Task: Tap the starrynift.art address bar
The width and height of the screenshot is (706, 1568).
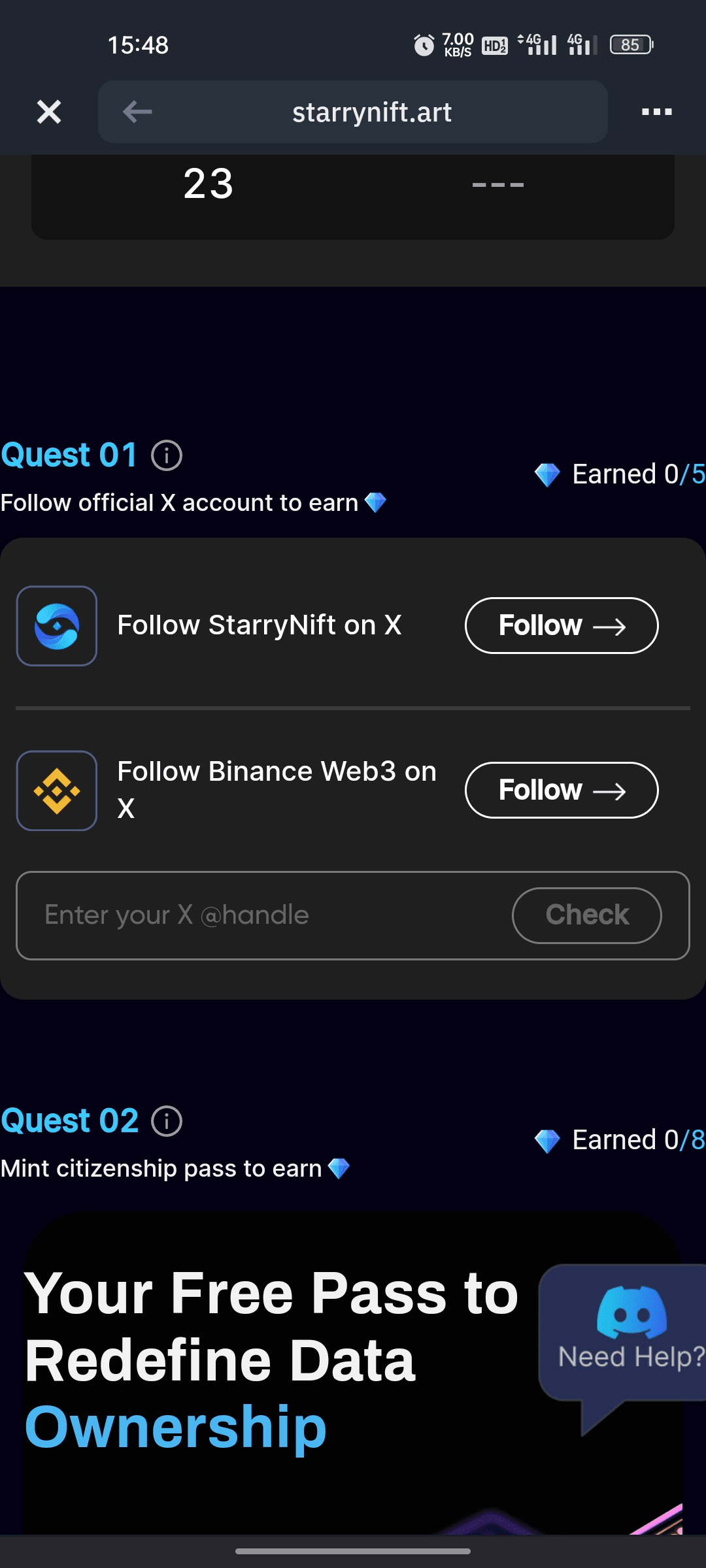Action: pyautogui.click(x=372, y=112)
